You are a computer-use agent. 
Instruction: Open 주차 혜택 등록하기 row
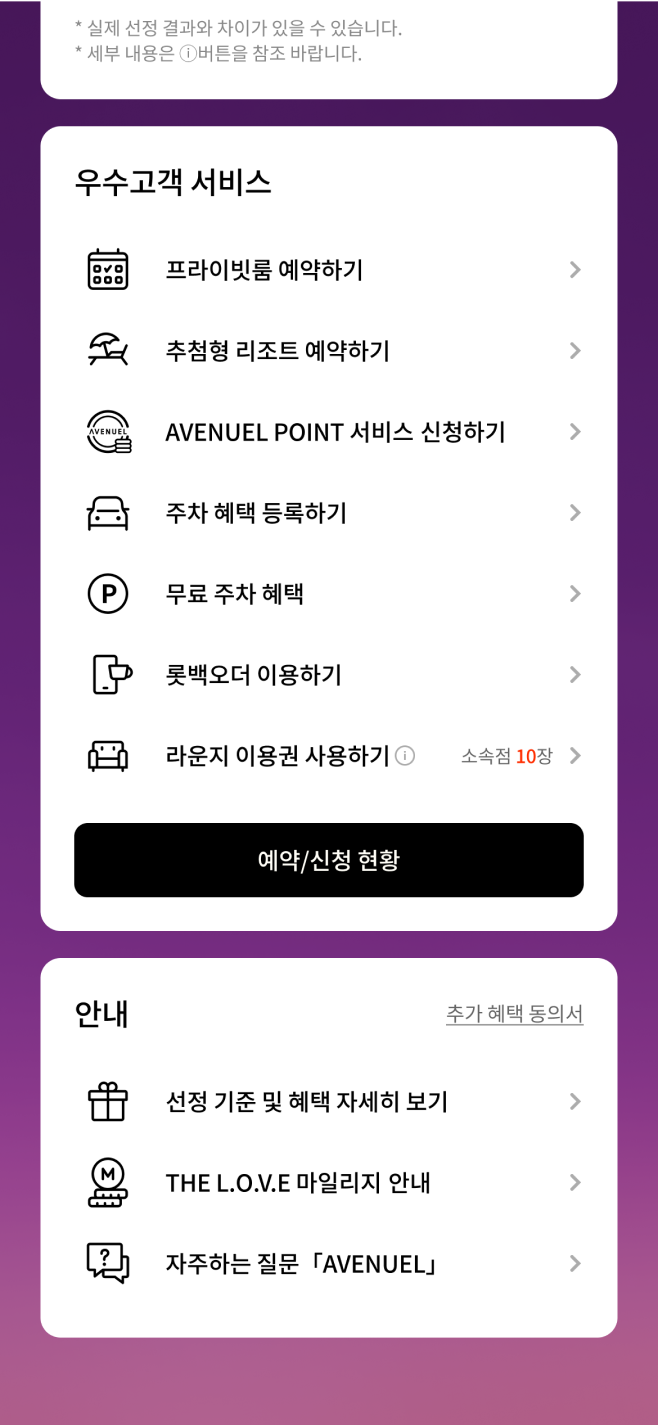coord(329,513)
